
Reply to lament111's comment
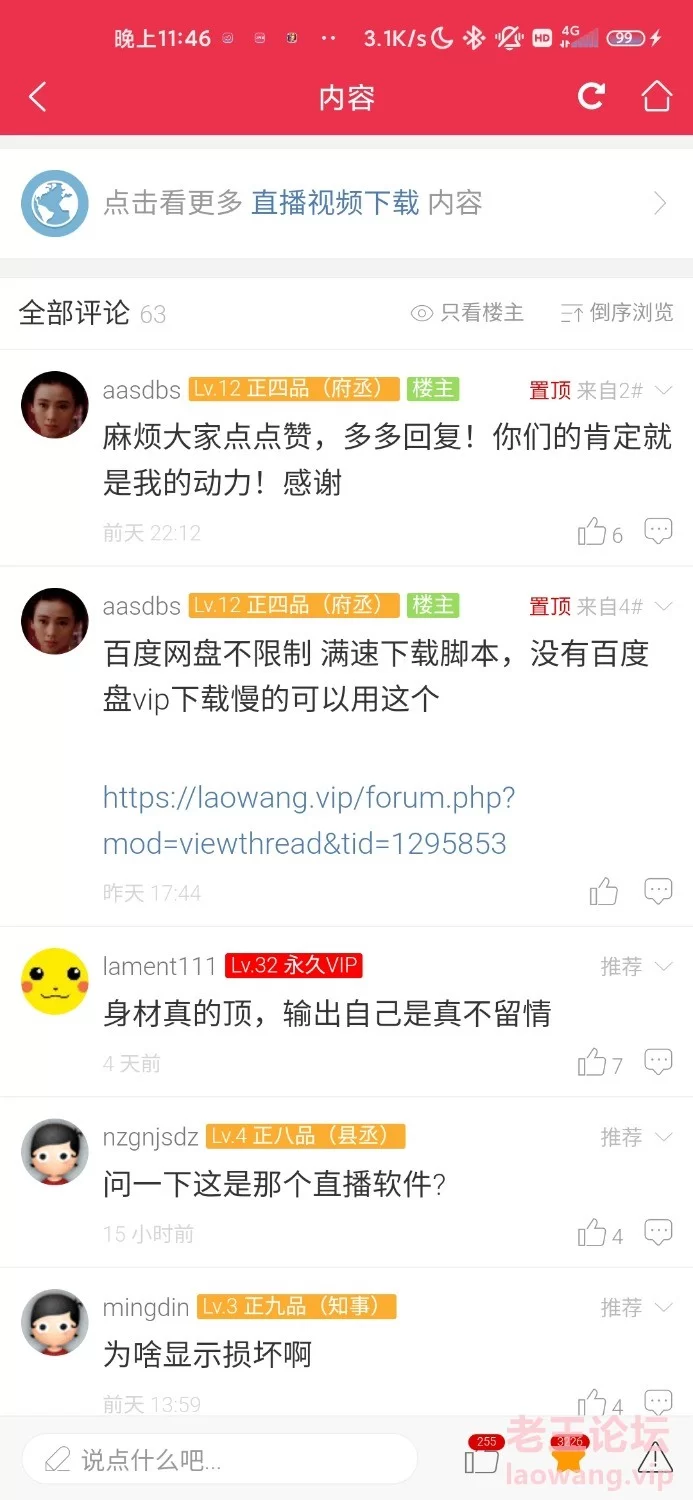pos(658,1061)
